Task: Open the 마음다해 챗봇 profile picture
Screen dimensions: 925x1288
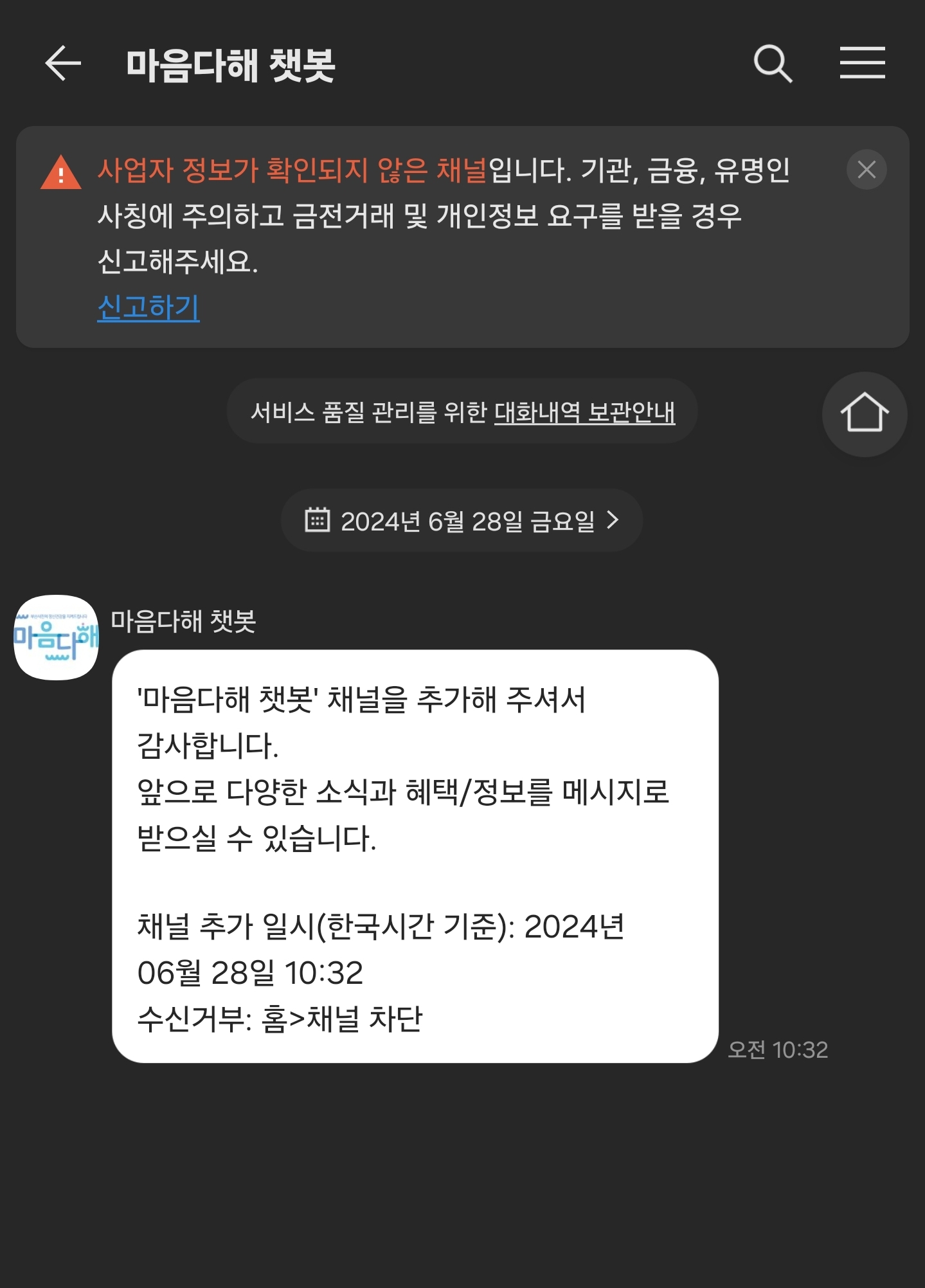Action: [57, 637]
